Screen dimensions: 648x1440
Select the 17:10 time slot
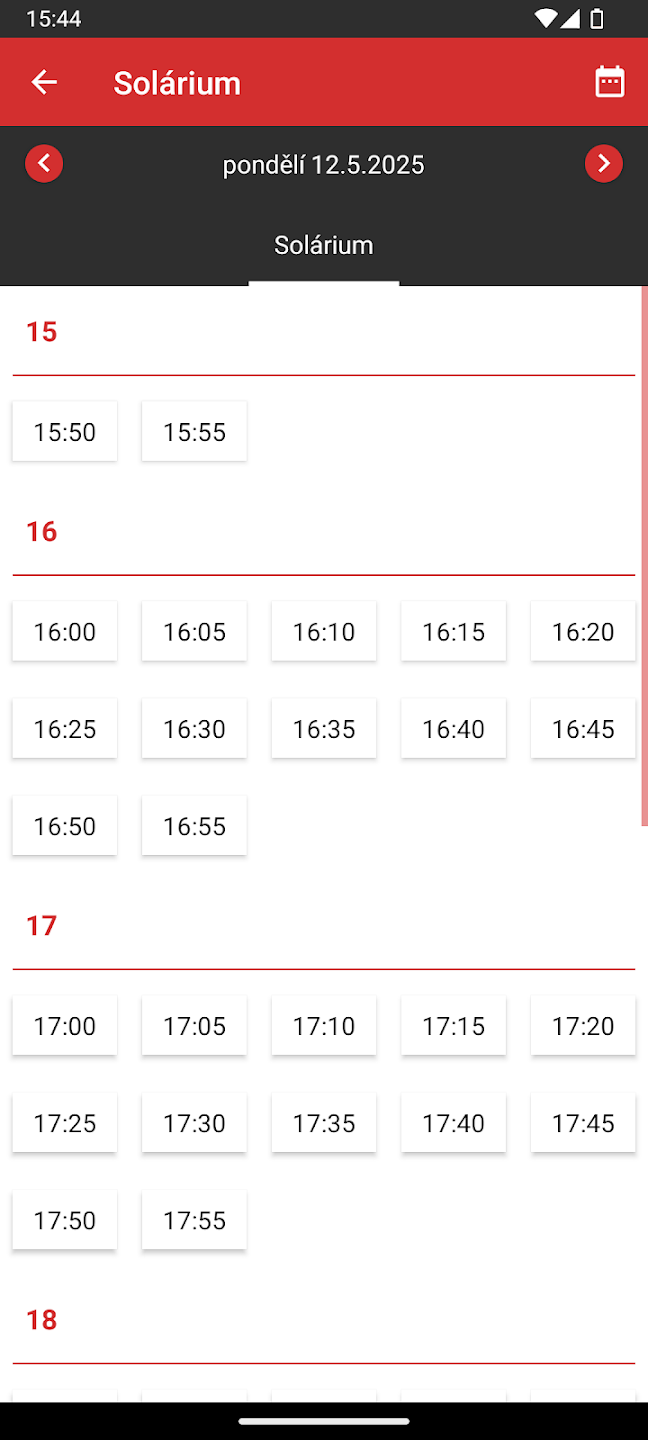(324, 1026)
